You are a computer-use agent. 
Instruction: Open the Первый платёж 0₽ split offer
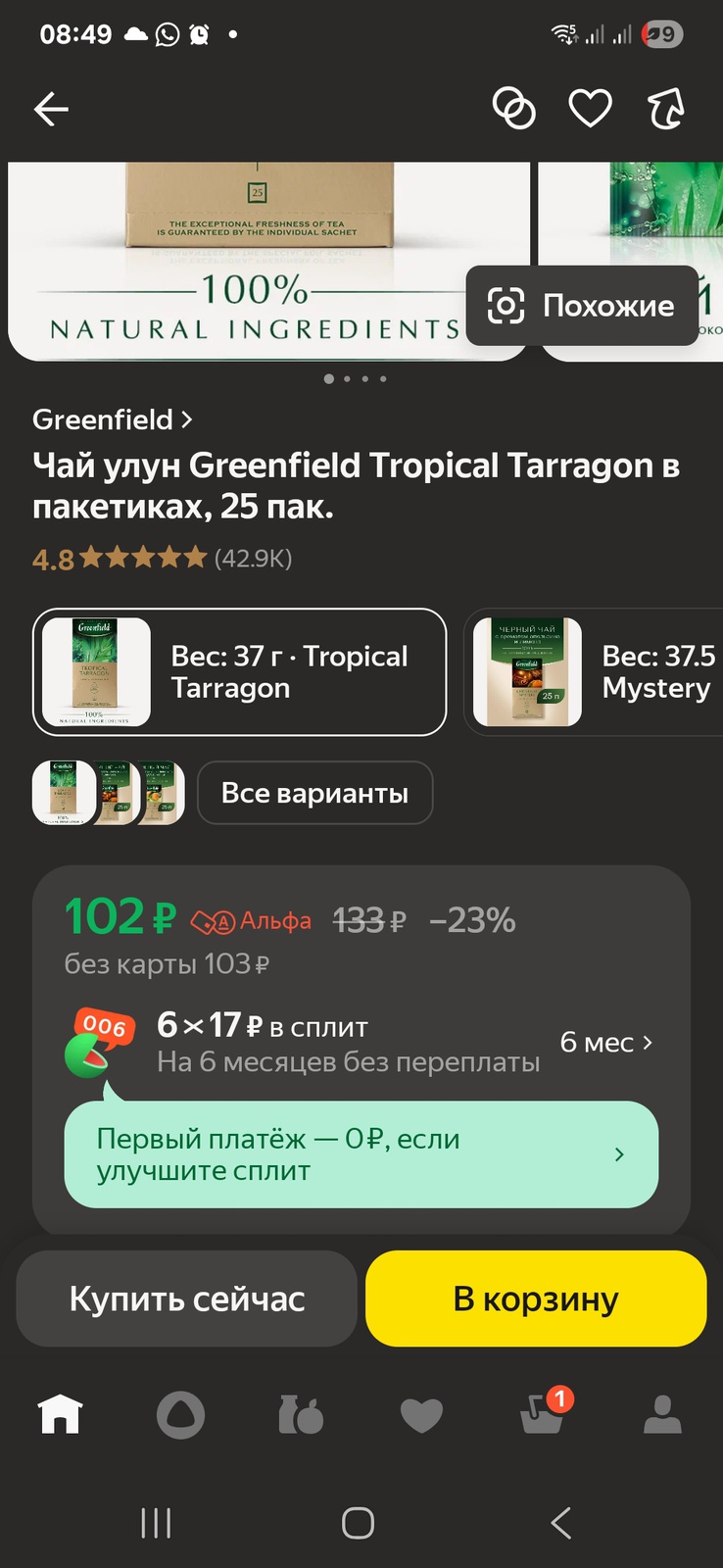point(361,1154)
